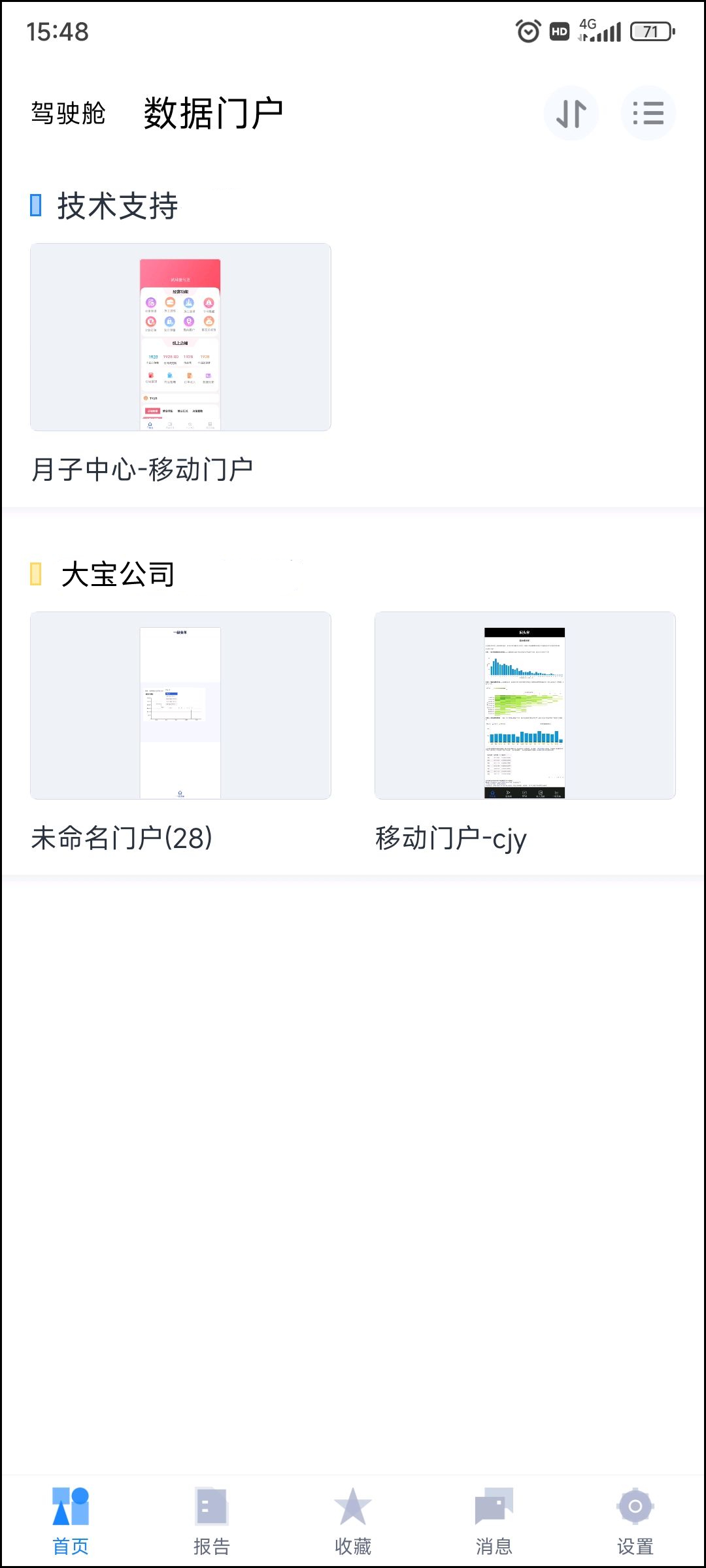Open the 设置 tab

click(635, 1520)
